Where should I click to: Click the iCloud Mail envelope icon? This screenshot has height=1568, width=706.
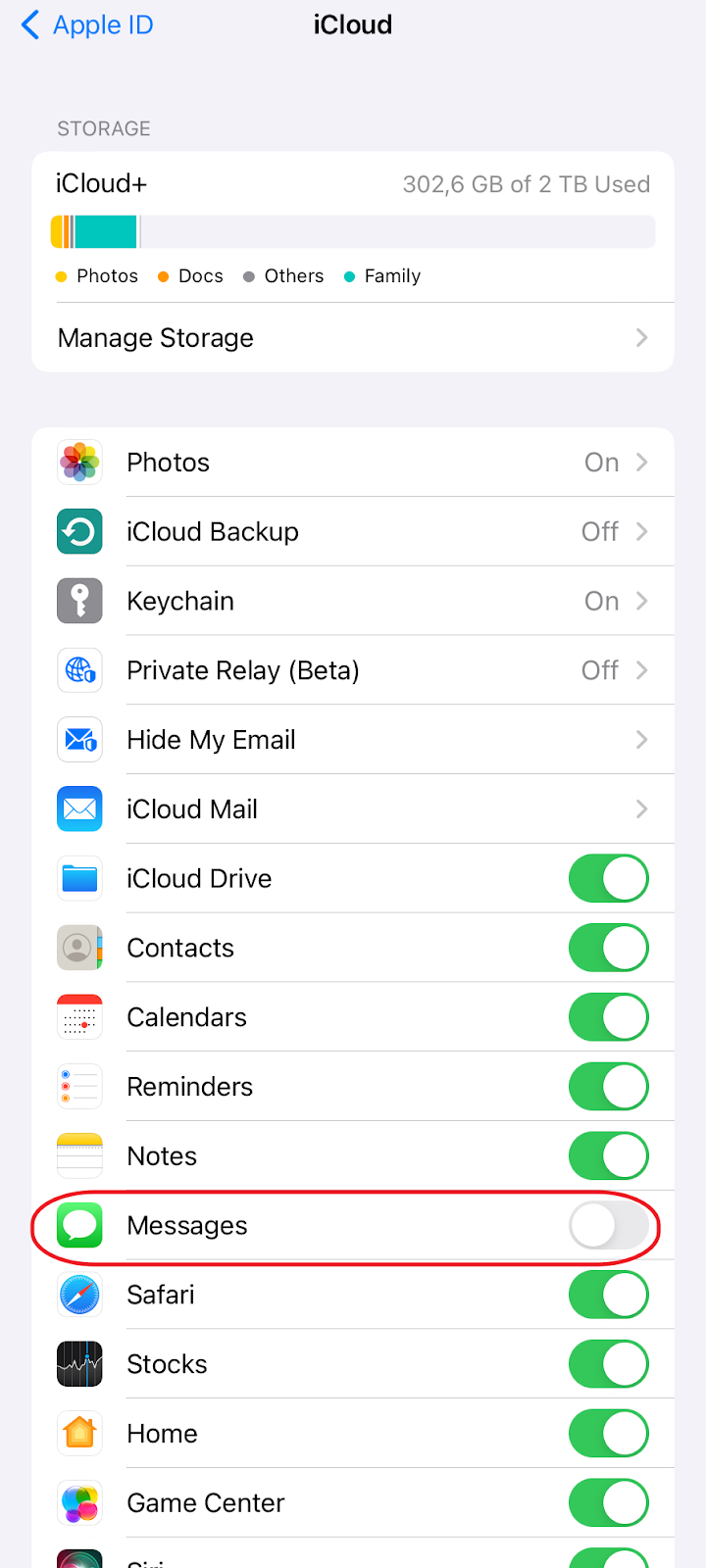pos(79,808)
